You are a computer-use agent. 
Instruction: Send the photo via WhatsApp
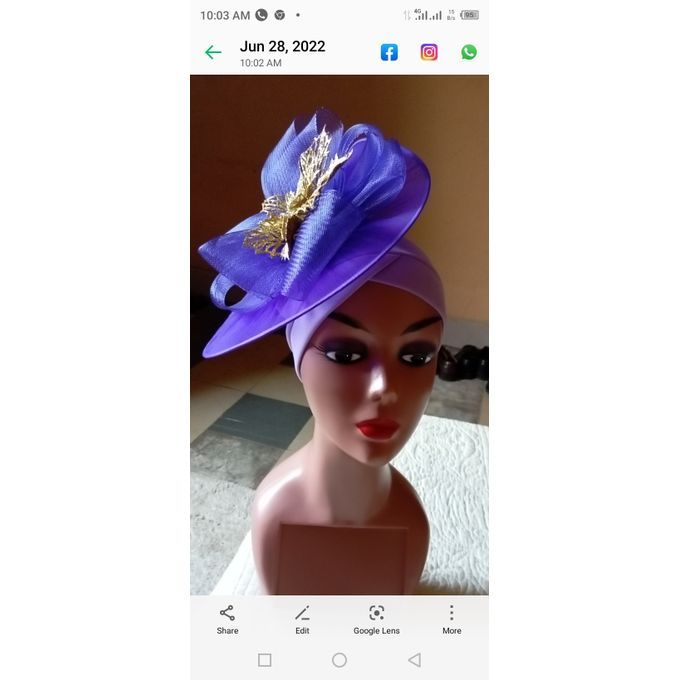[x=469, y=53]
